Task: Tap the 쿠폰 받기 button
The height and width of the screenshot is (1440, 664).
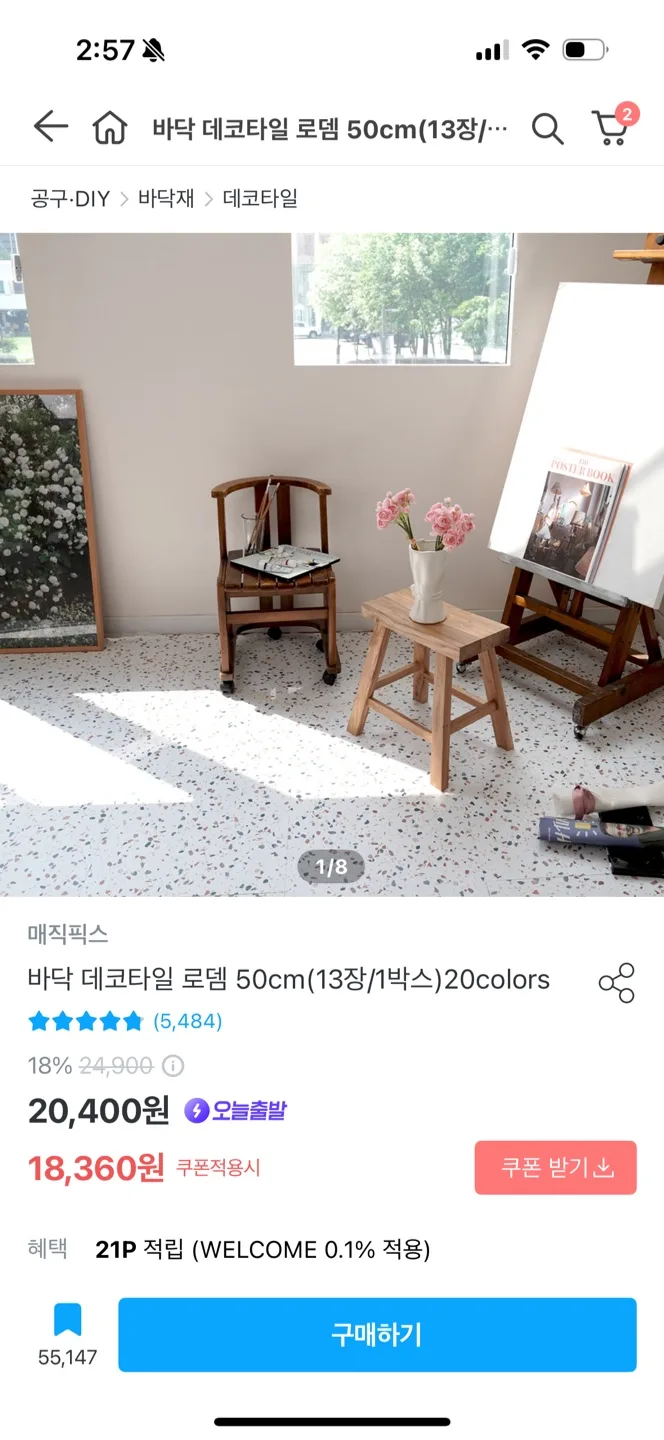Action: (555, 1167)
